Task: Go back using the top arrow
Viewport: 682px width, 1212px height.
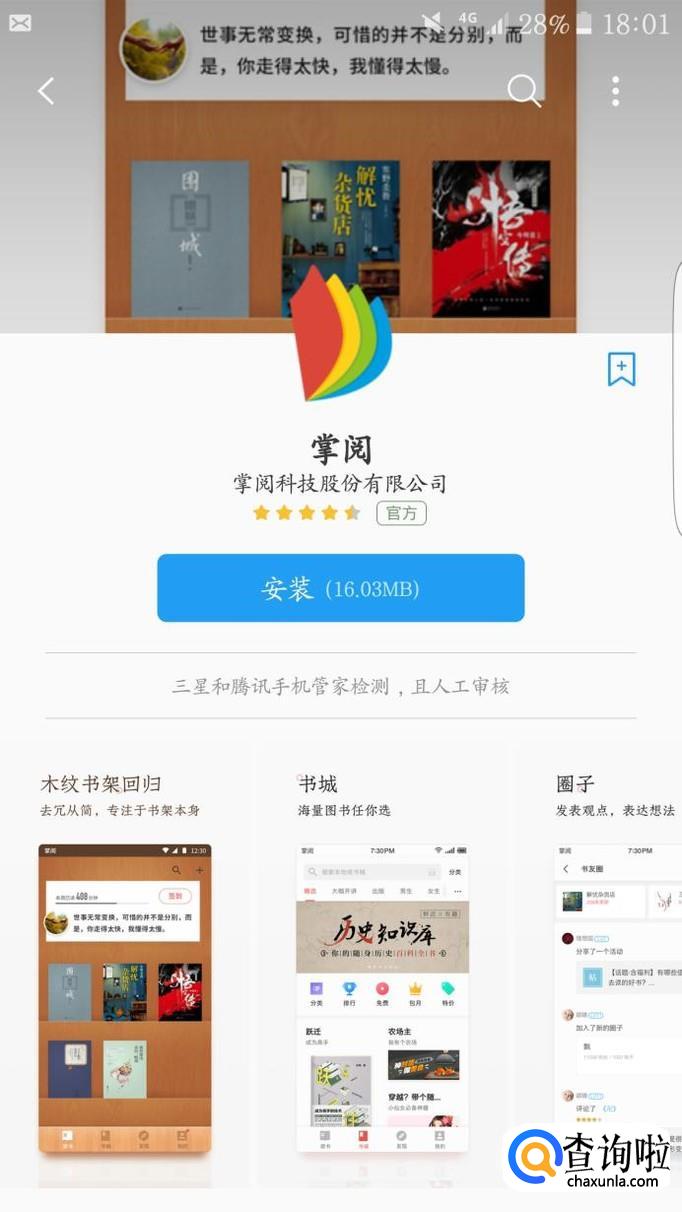Action: [46, 91]
